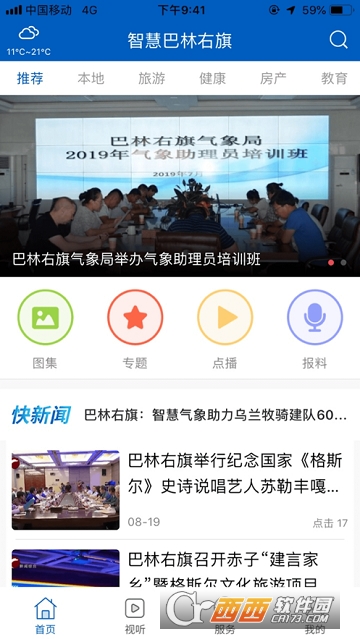Screen dimensions: 360x639
Task: Open the 快新闻 headline about 乌兰牧骑
Action: click(x=216, y=415)
